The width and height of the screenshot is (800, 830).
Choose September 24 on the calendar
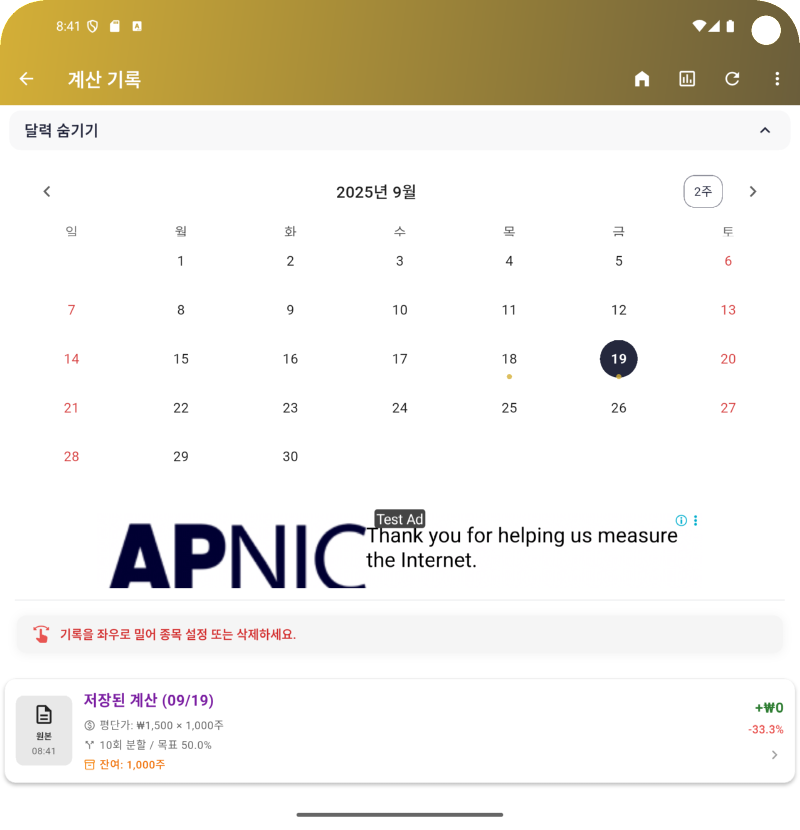(400, 408)
